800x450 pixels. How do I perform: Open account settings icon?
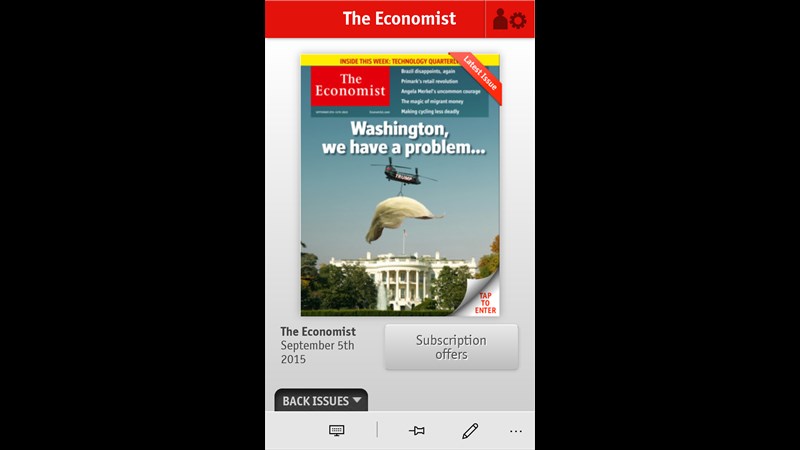click(510, 19)
